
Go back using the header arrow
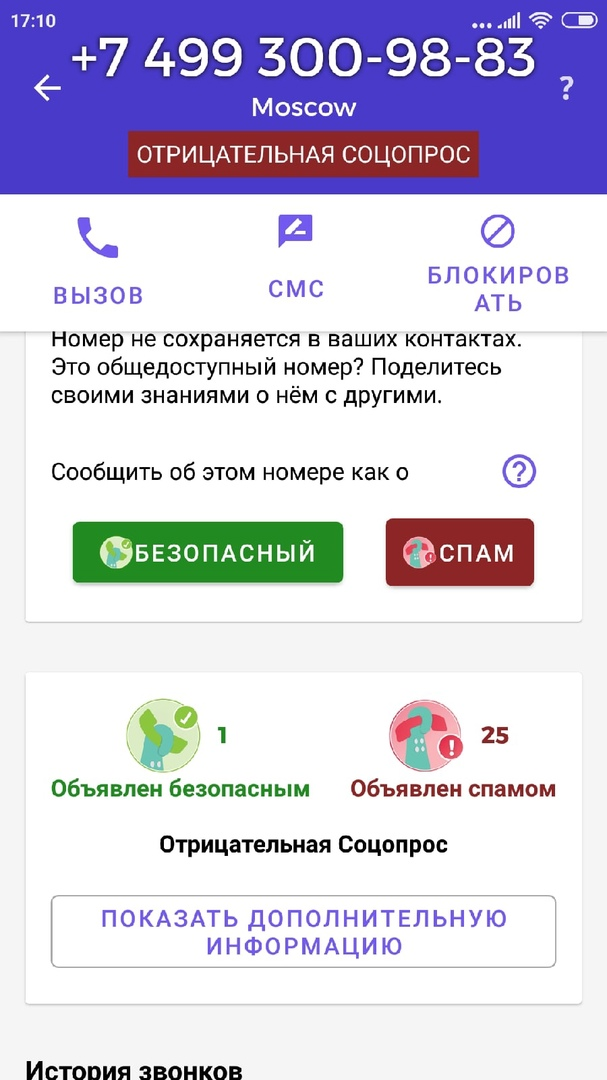click(47, 88)
